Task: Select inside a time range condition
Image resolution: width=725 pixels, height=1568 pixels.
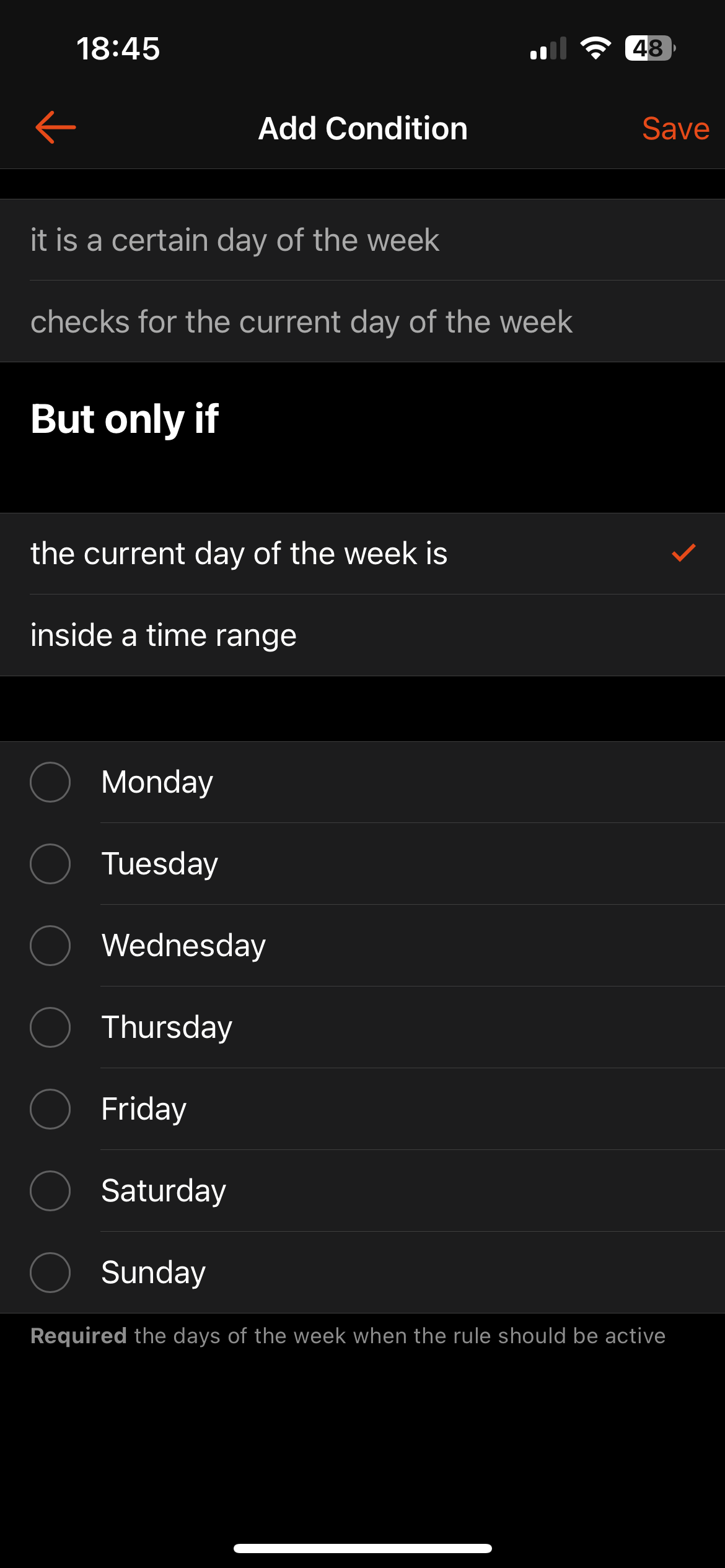Action: (x=362, y=635)
